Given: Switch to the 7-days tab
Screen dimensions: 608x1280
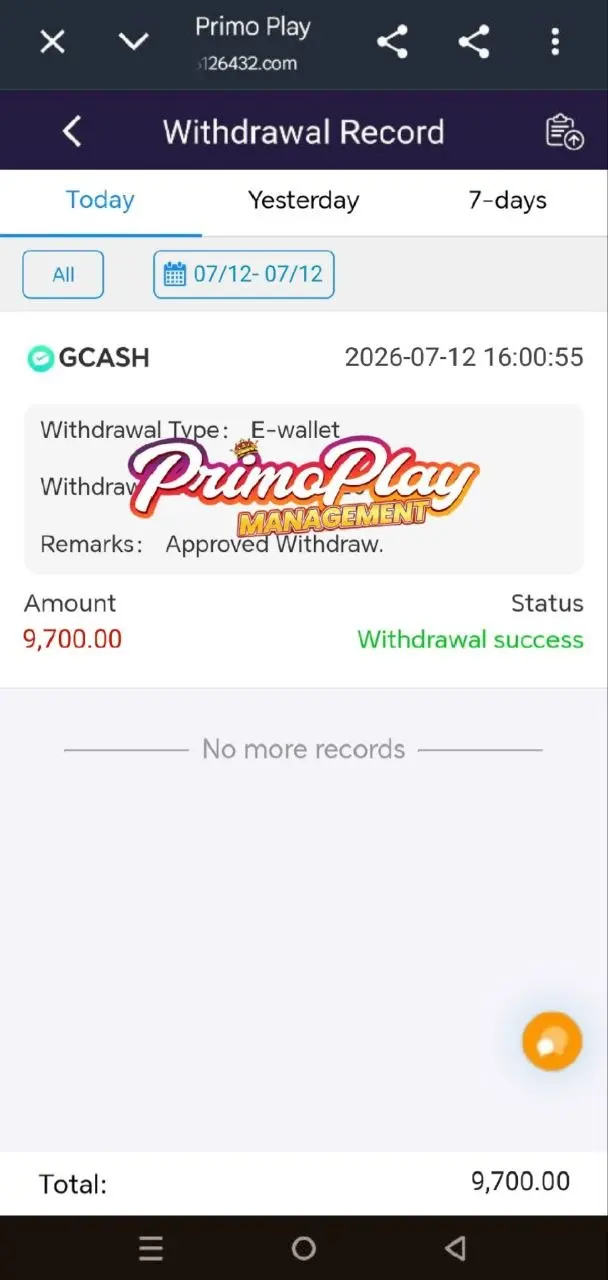Looking at the screenshot, I should pyautogui.click(x=507, y=200).
